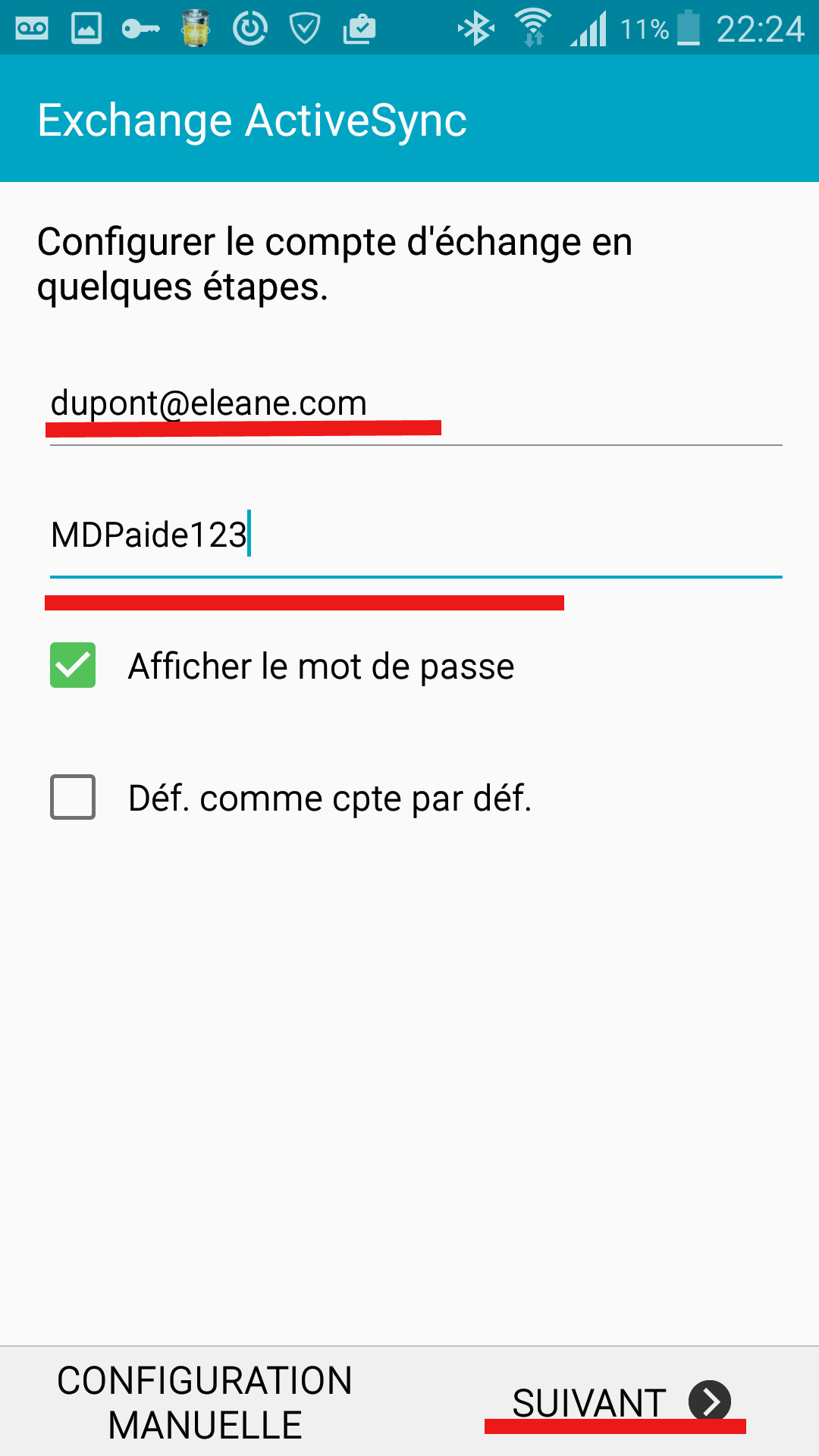Tap the password field showing MDPaide123
The height and width of the screenshot is (1456, 819).
[x=416, y=536]
